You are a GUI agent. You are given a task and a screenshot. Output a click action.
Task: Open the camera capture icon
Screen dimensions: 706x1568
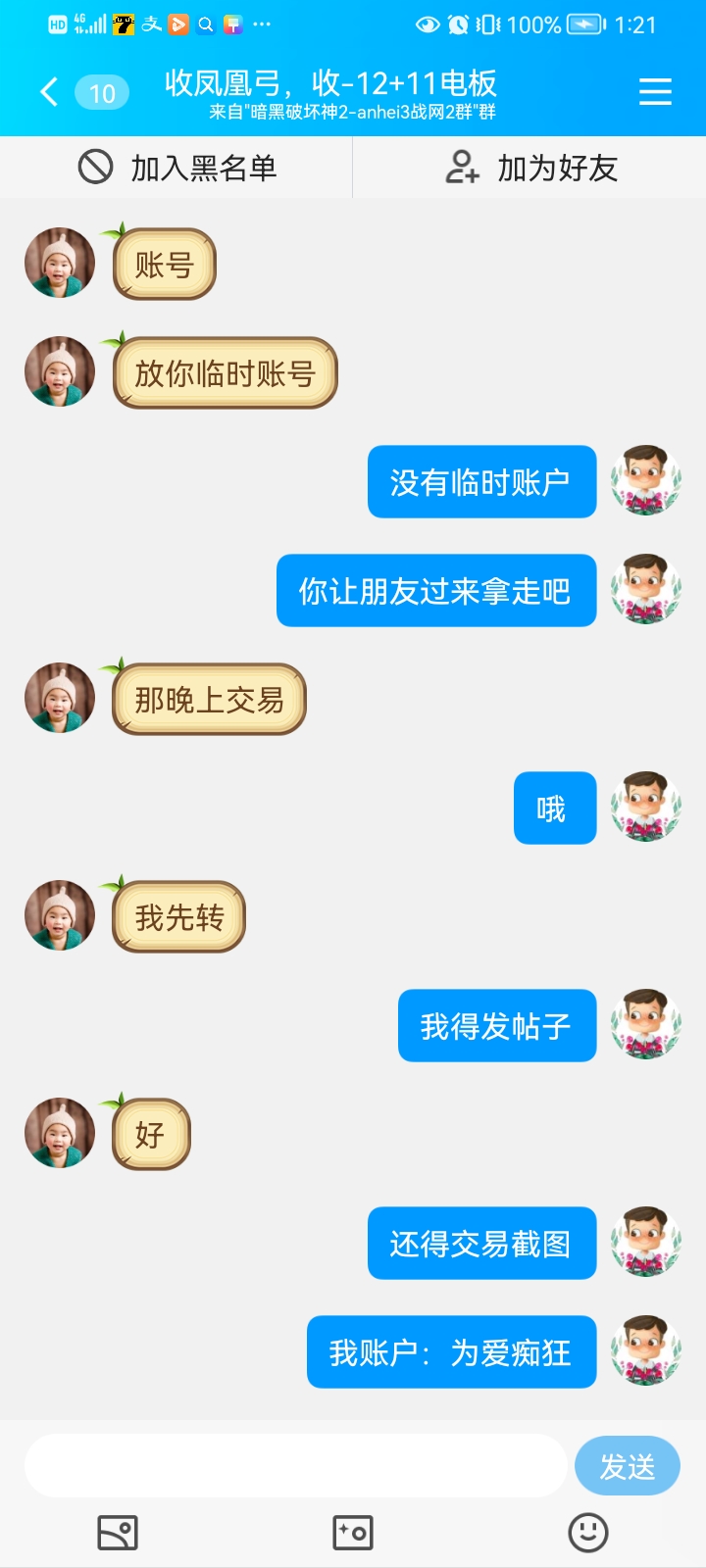pos(353,1533)
